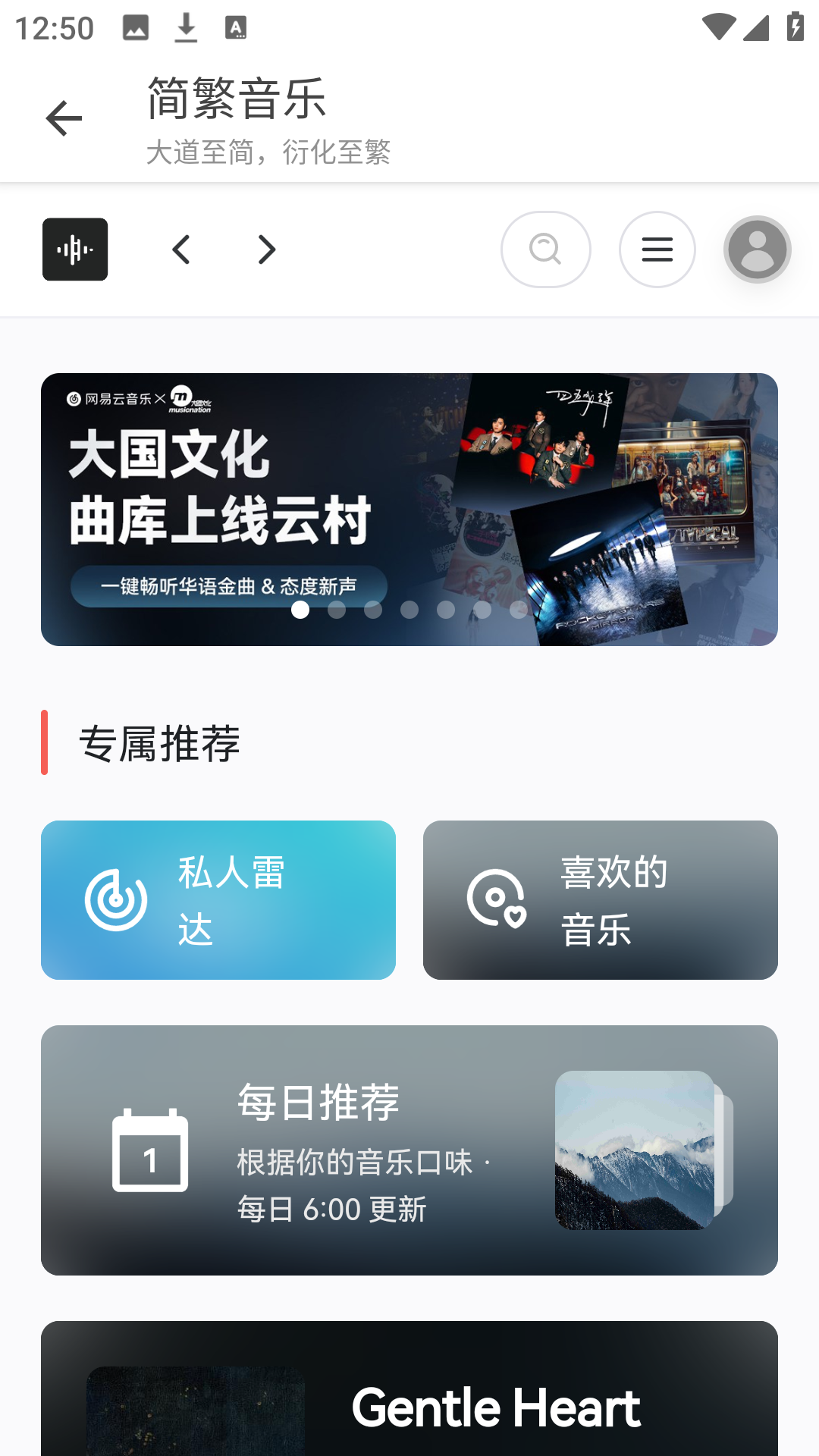Open the Gentle Heart playlist card
The height and width of the screenshot is (1456, 819).
pyautogui.click(x=409, y=1395)
